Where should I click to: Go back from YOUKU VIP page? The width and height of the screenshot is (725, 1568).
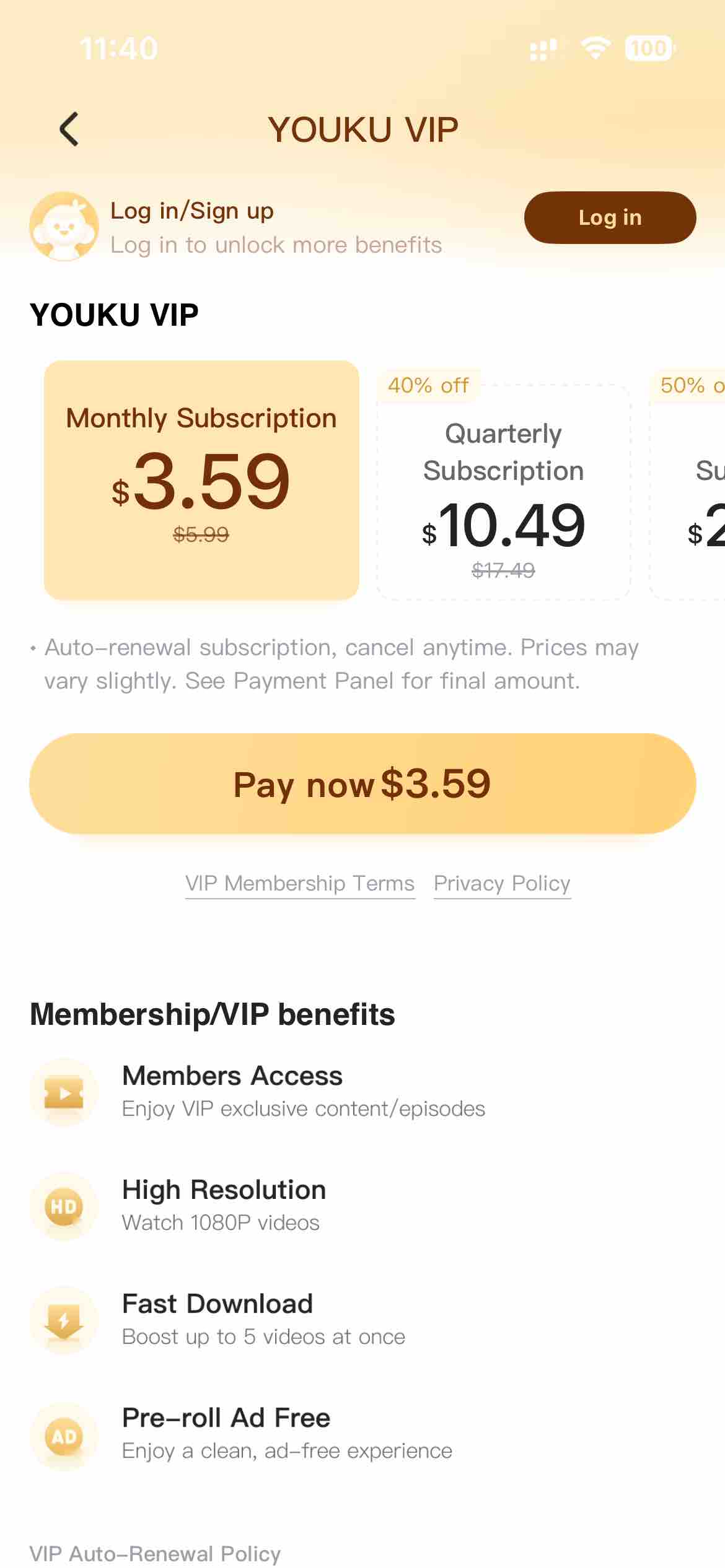[x=69, y=129]
